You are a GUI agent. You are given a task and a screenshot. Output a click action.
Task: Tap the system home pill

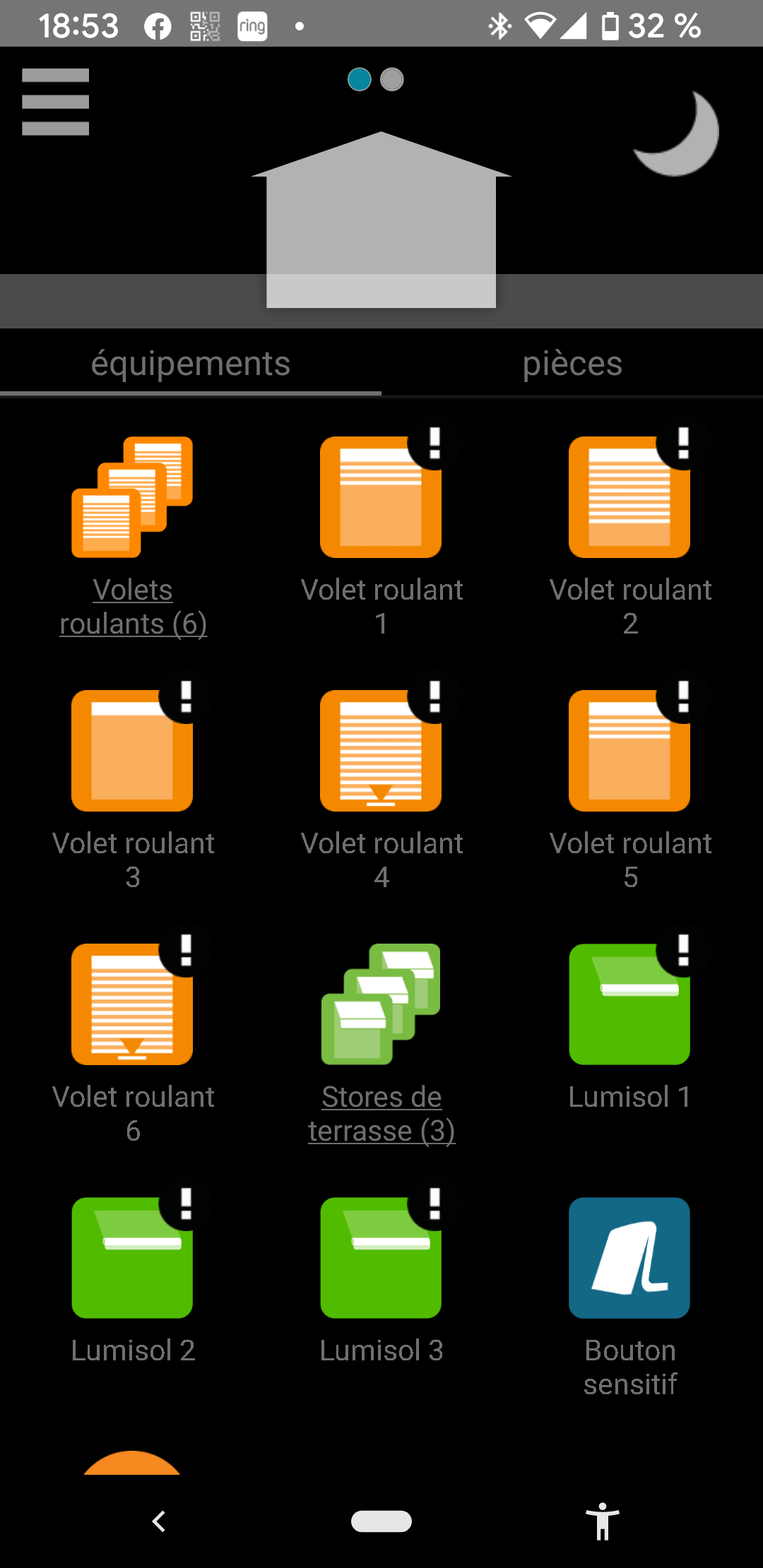(x=381, y=1521)
